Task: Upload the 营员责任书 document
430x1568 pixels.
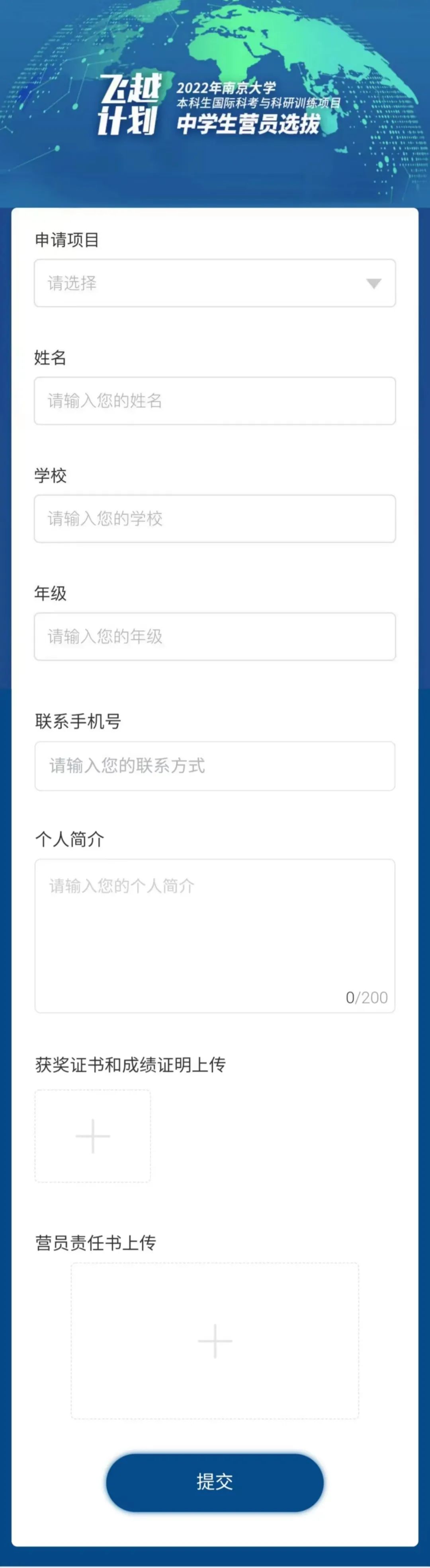Action: (x=214, y=1340)
